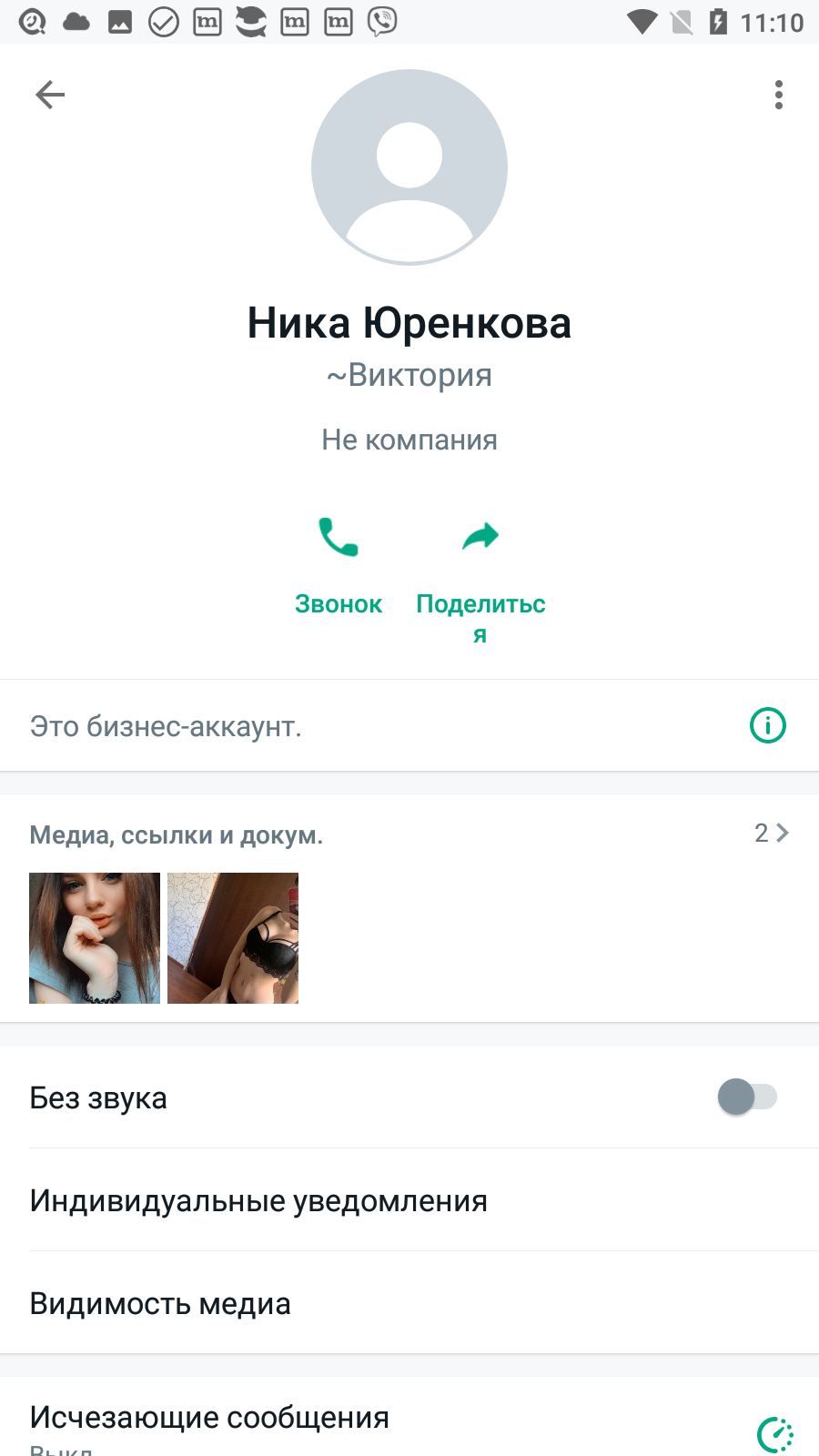Share contact via Поделиться
Viewport: 819px width, 1456px height.
pyautogui.click(x=480, y=580)
